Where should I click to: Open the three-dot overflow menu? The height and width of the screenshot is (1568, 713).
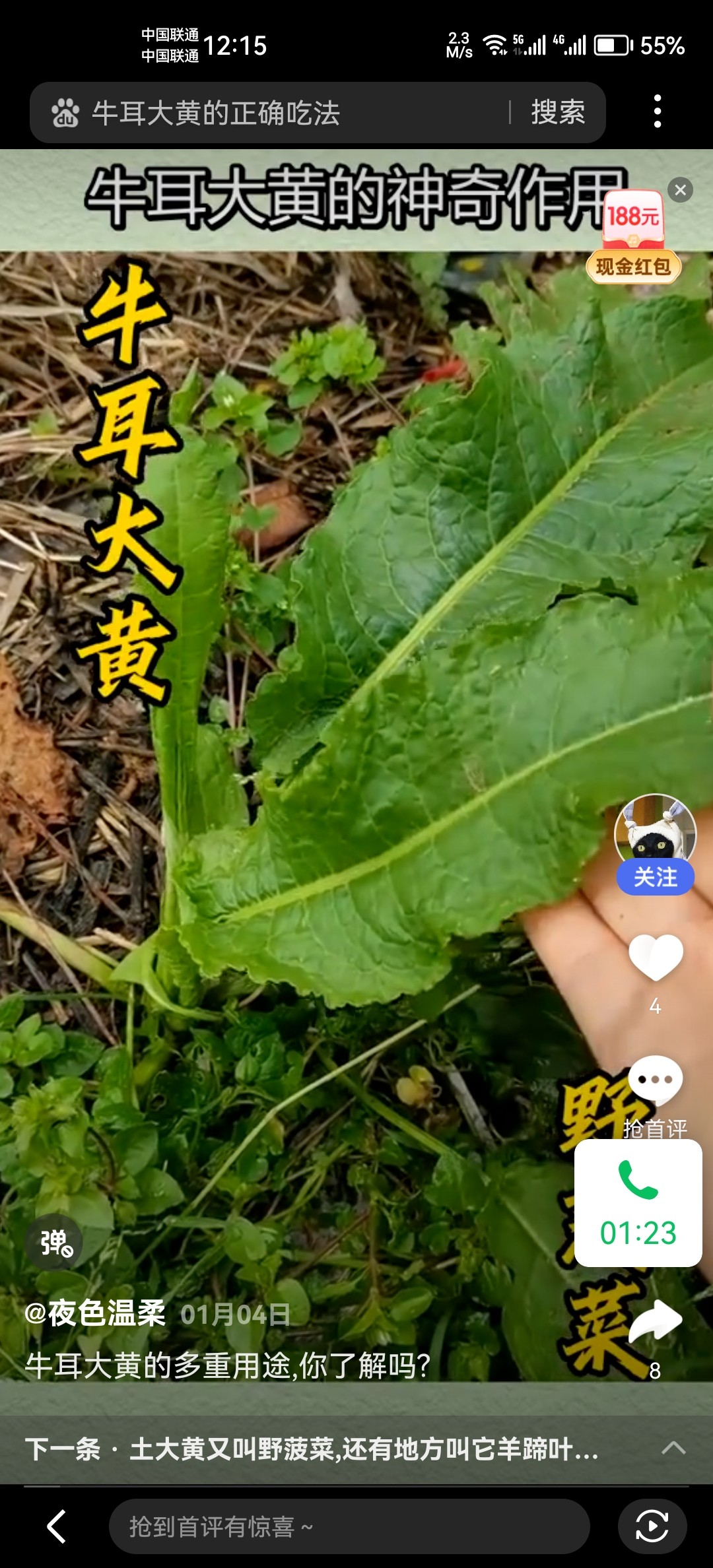point(657,112)
